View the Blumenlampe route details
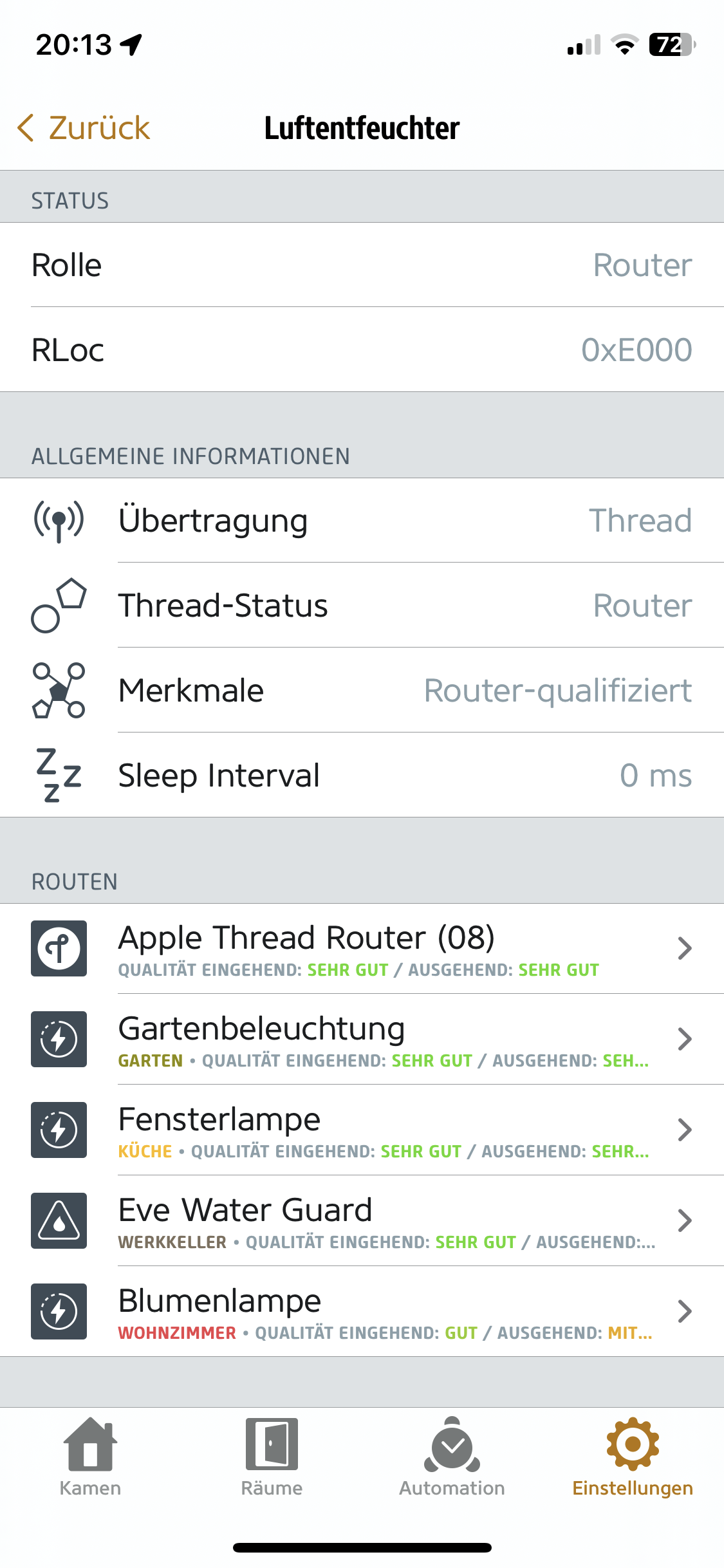 [x=360, y=1311]
